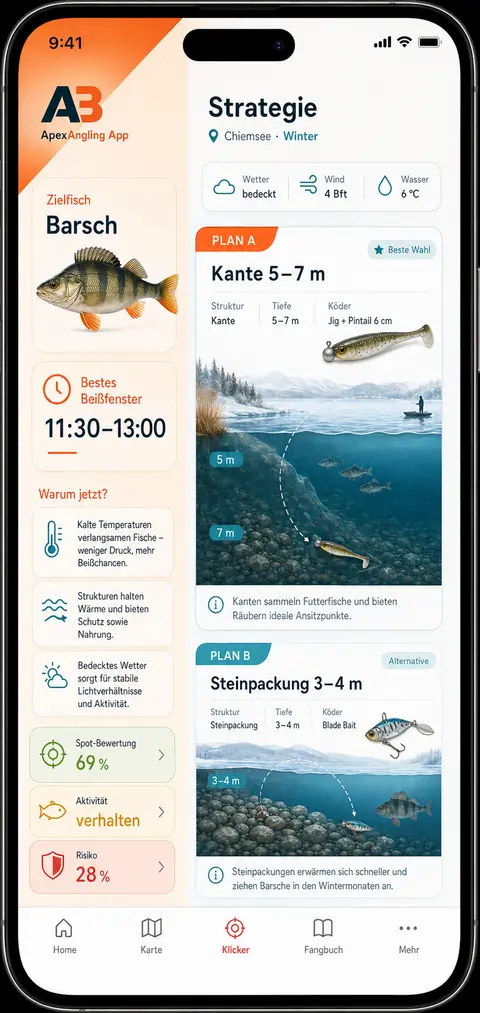Viewport: 480px width, 1013px height.
Task: Open the Fangbuch tab
Action: coord(323,936)
